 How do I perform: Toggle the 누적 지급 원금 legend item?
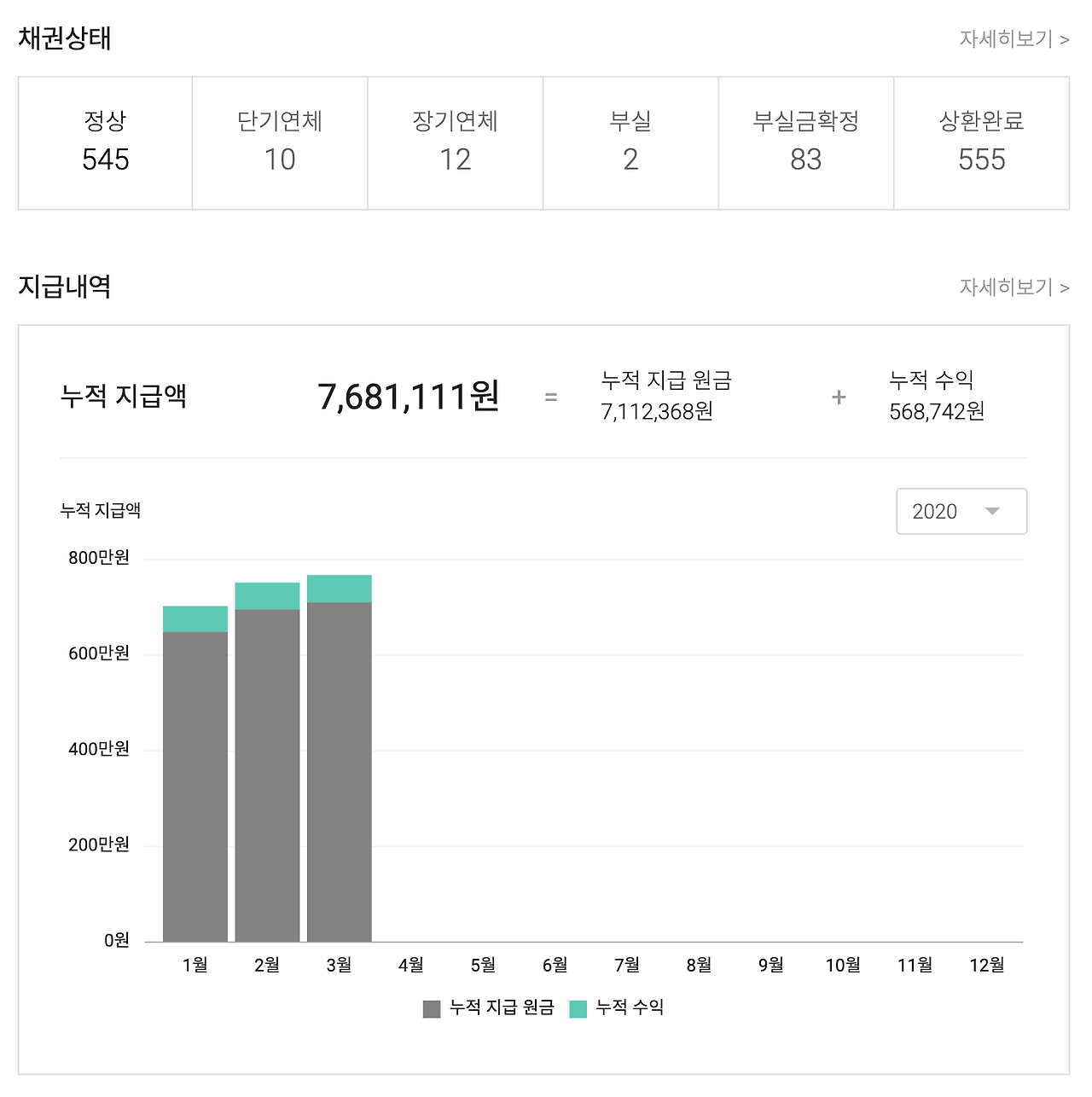[x=500, y=1007]
